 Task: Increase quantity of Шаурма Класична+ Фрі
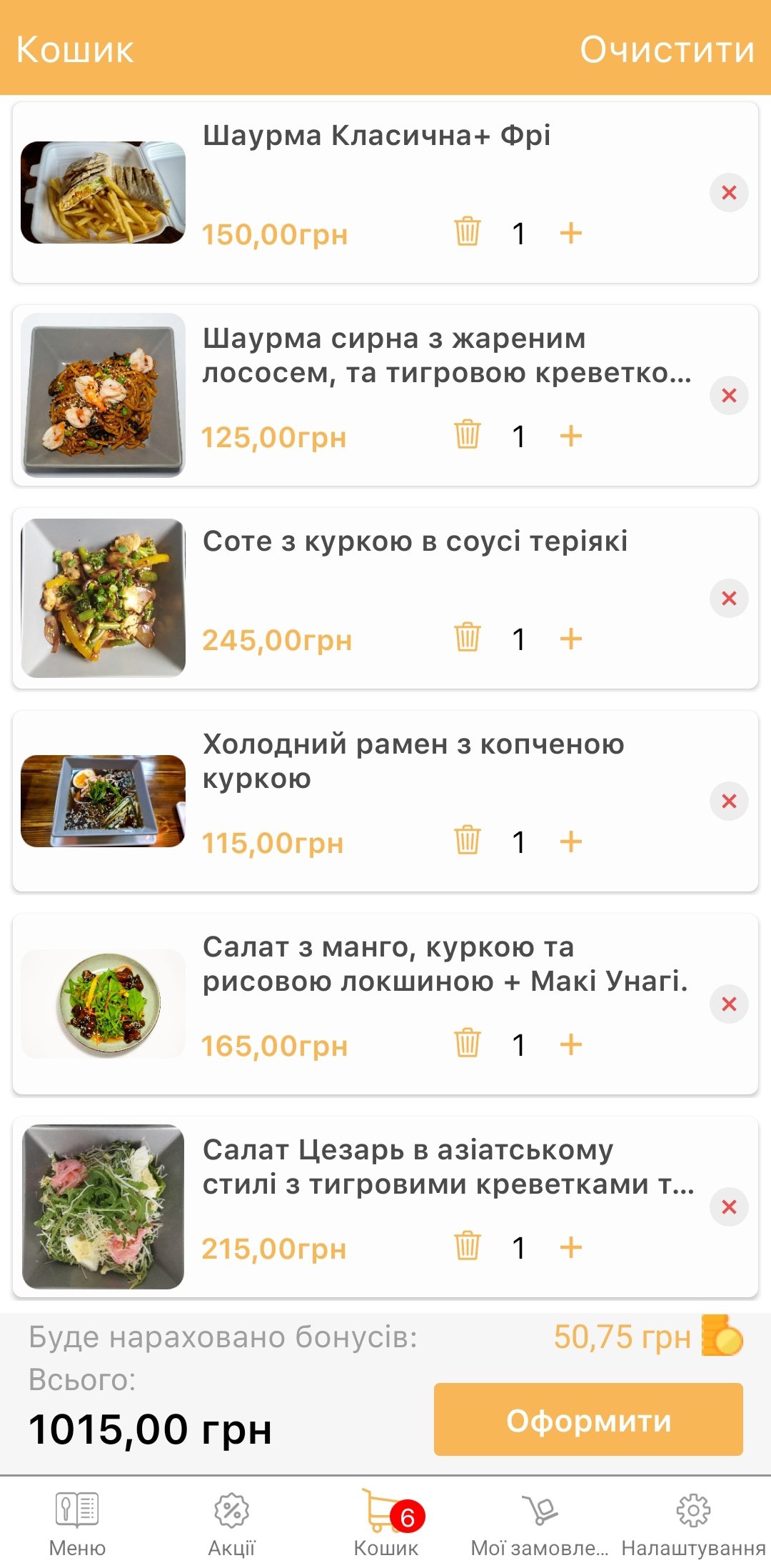pos(570,233)
